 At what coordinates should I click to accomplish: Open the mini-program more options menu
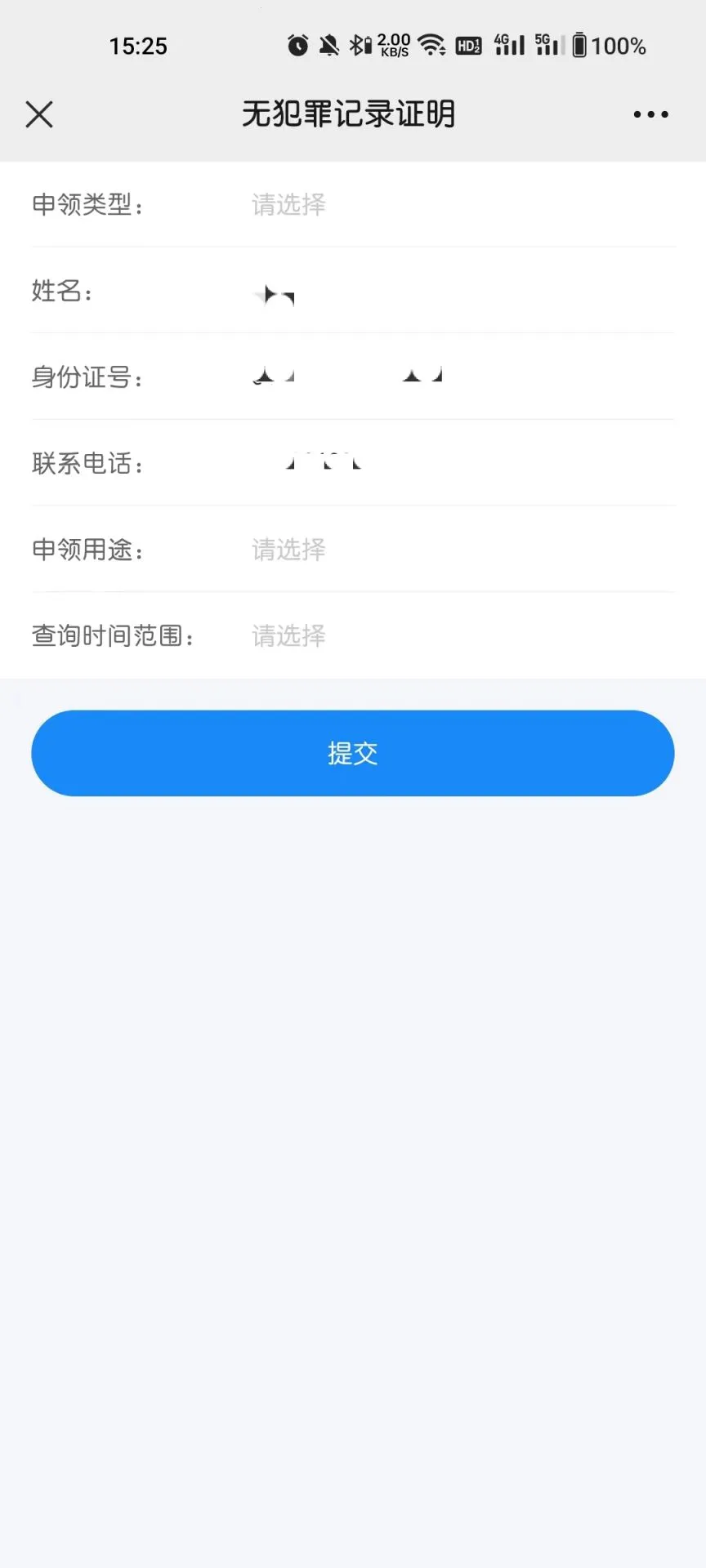click(650, 114)
